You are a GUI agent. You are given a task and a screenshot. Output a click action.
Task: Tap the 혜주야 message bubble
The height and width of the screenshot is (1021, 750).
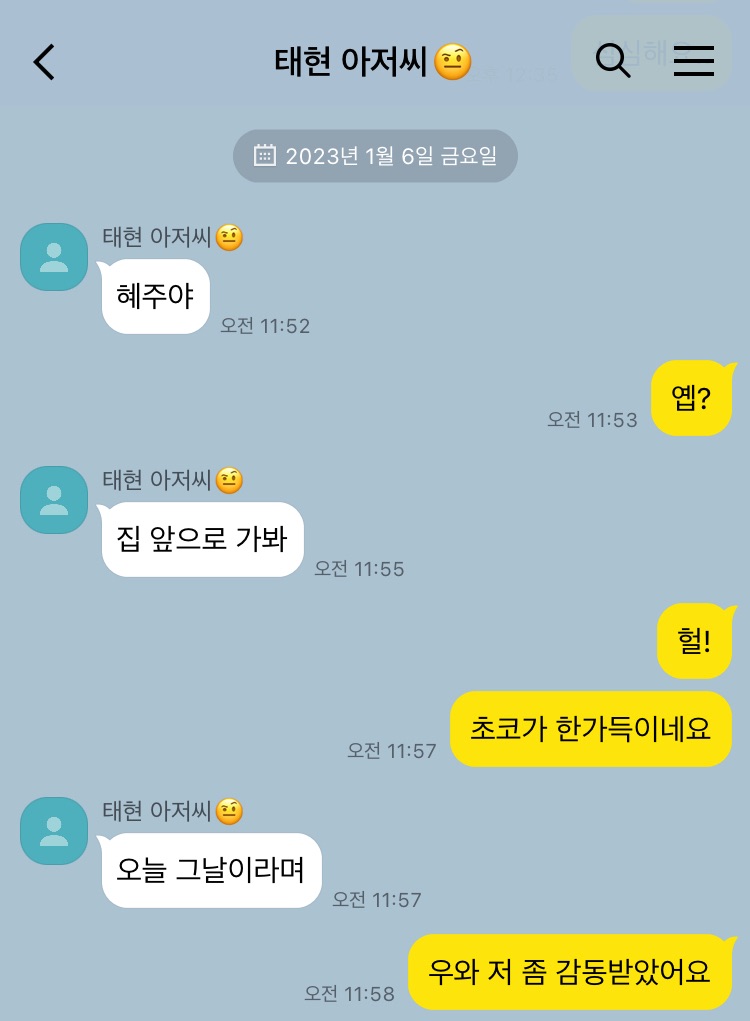point(155,296)
